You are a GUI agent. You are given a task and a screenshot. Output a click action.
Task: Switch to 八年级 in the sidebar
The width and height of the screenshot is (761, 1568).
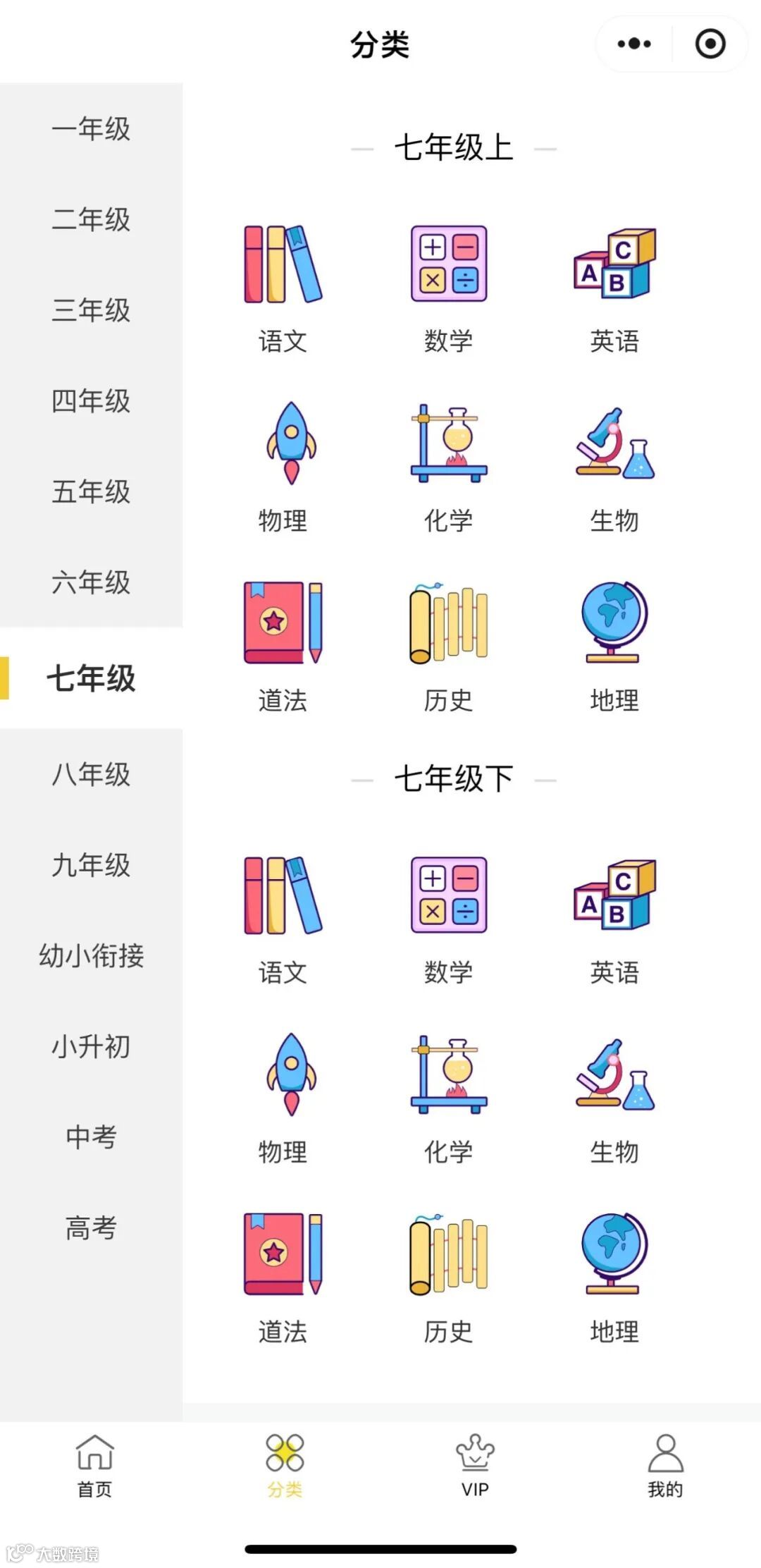91,774
